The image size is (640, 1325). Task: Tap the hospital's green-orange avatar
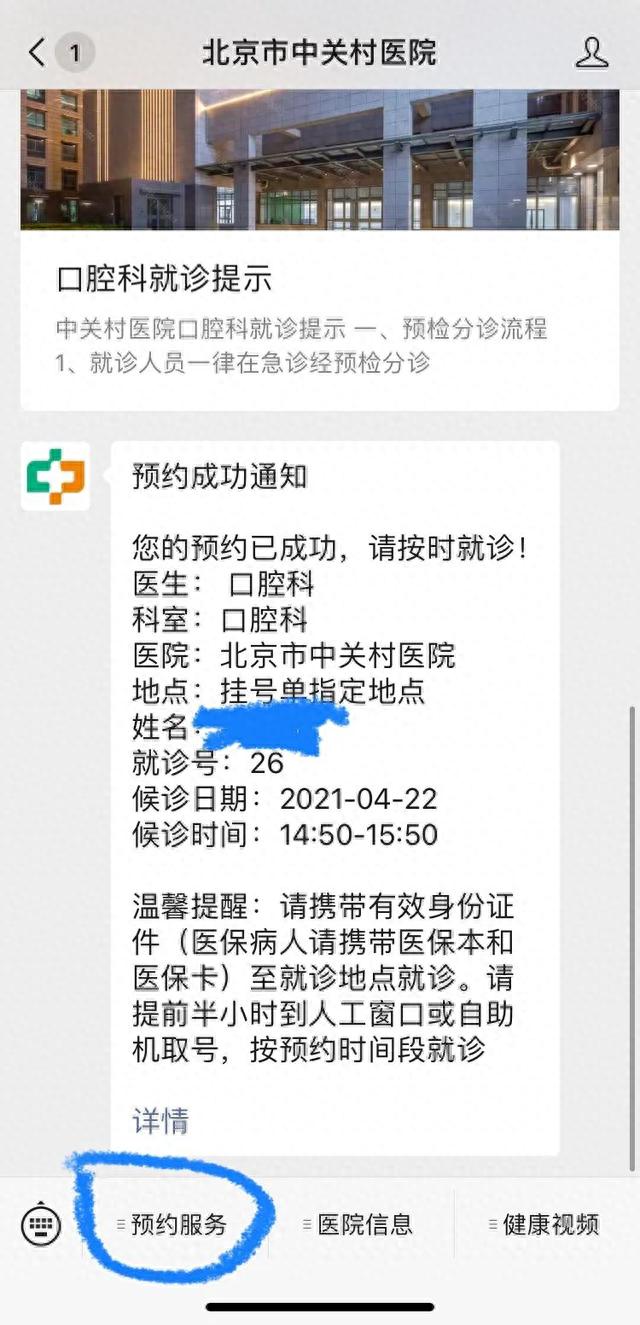tap(56, 476)
